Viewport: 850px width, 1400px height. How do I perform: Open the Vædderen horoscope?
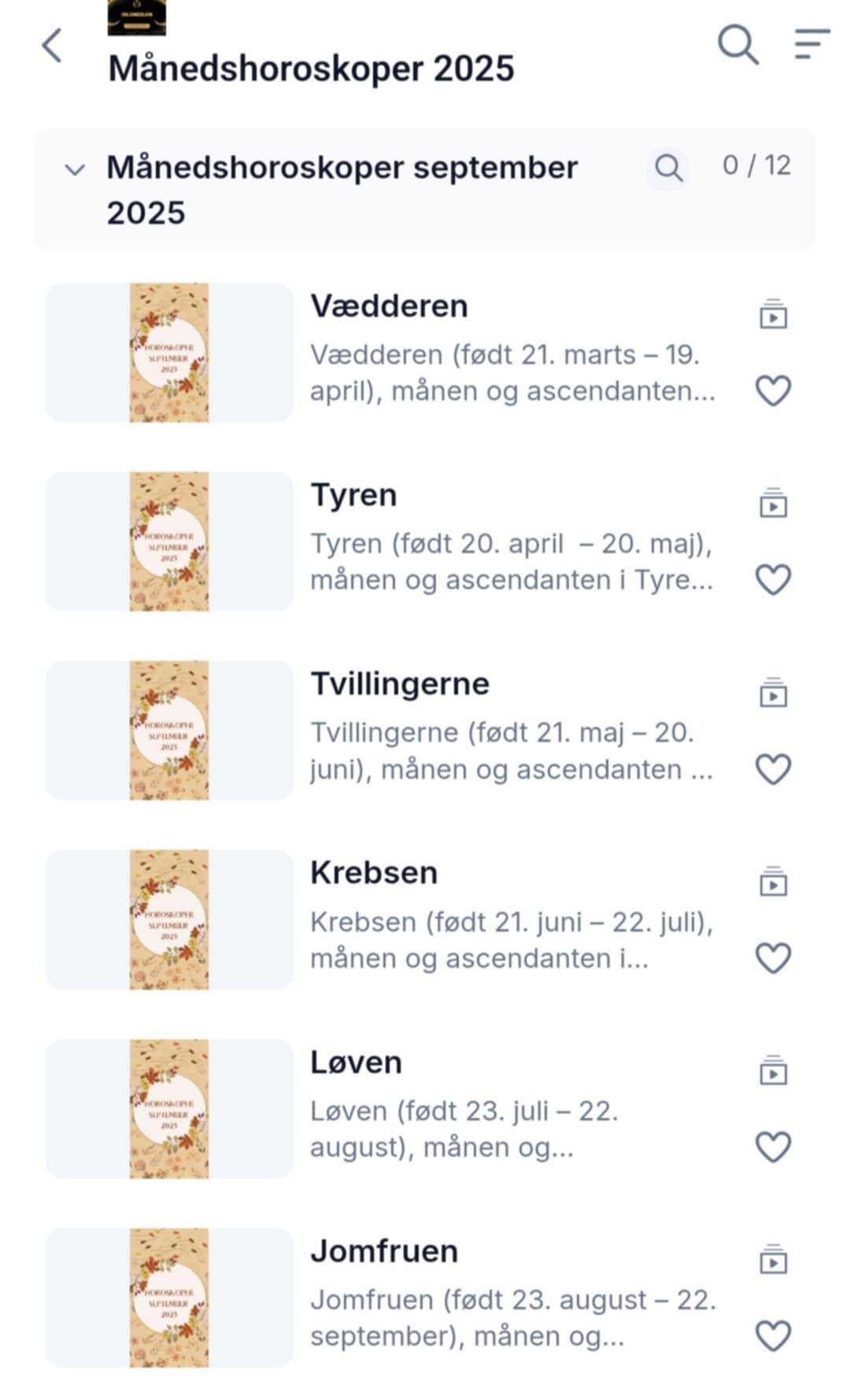[x=389, y=306]
